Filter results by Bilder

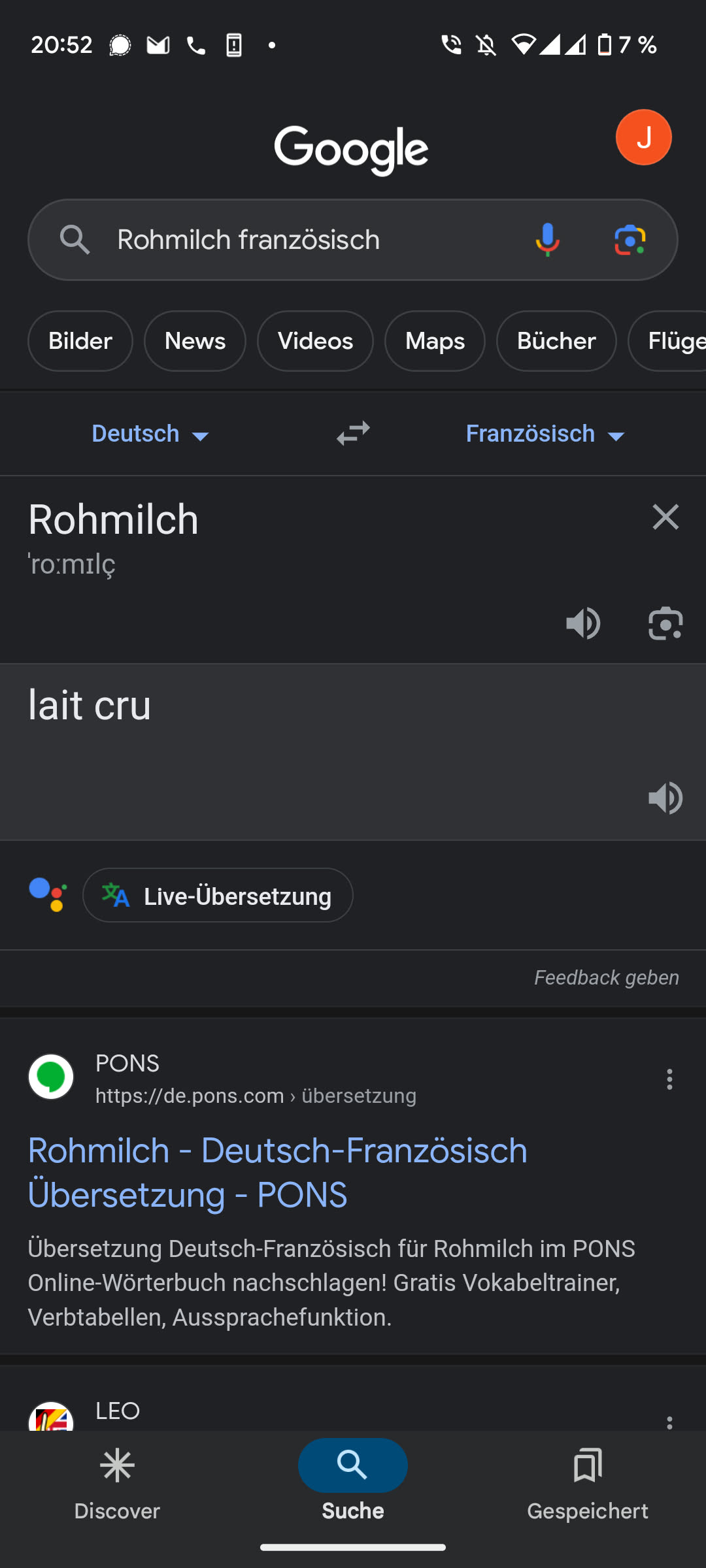tap(80, 341)
